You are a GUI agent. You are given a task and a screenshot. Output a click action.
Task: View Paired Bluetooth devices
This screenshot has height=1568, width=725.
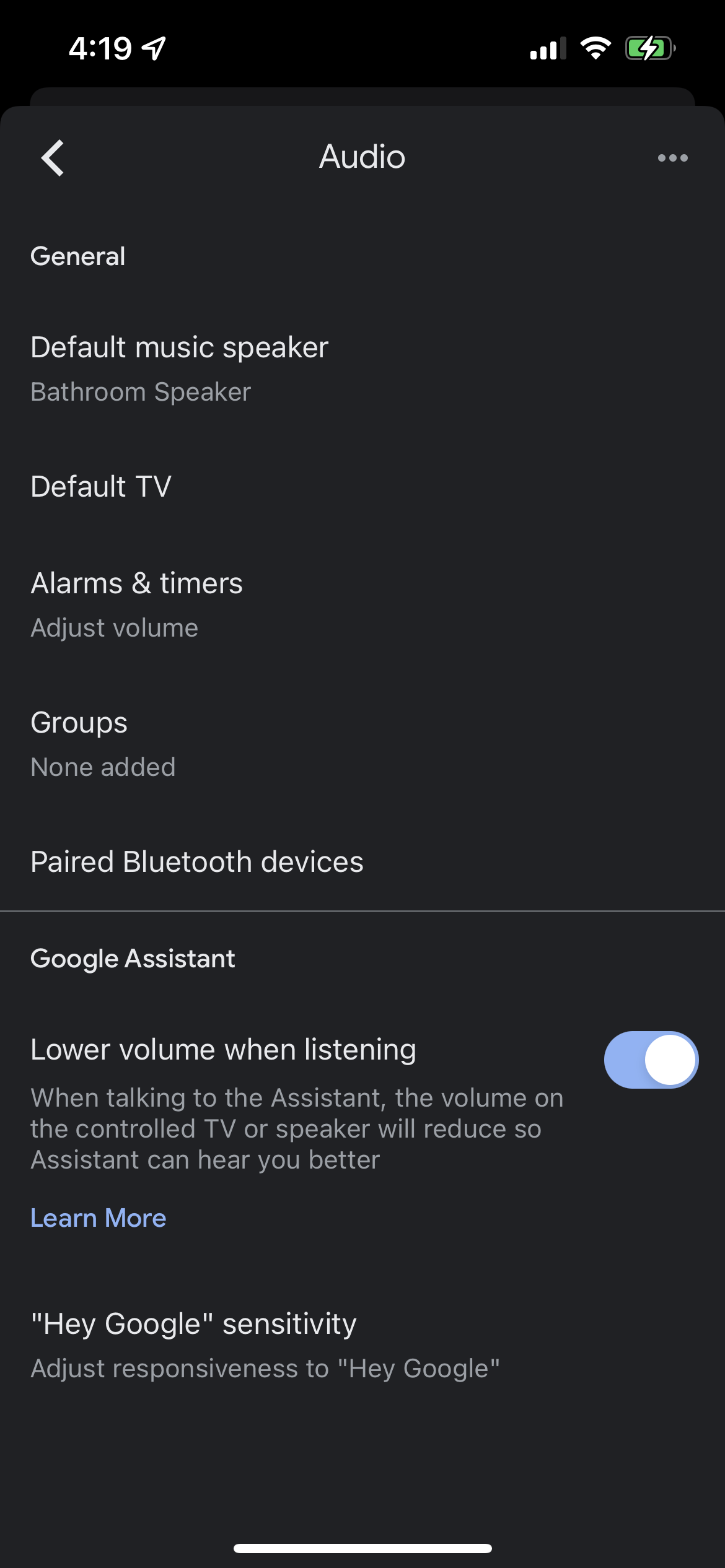pos(197,861)
